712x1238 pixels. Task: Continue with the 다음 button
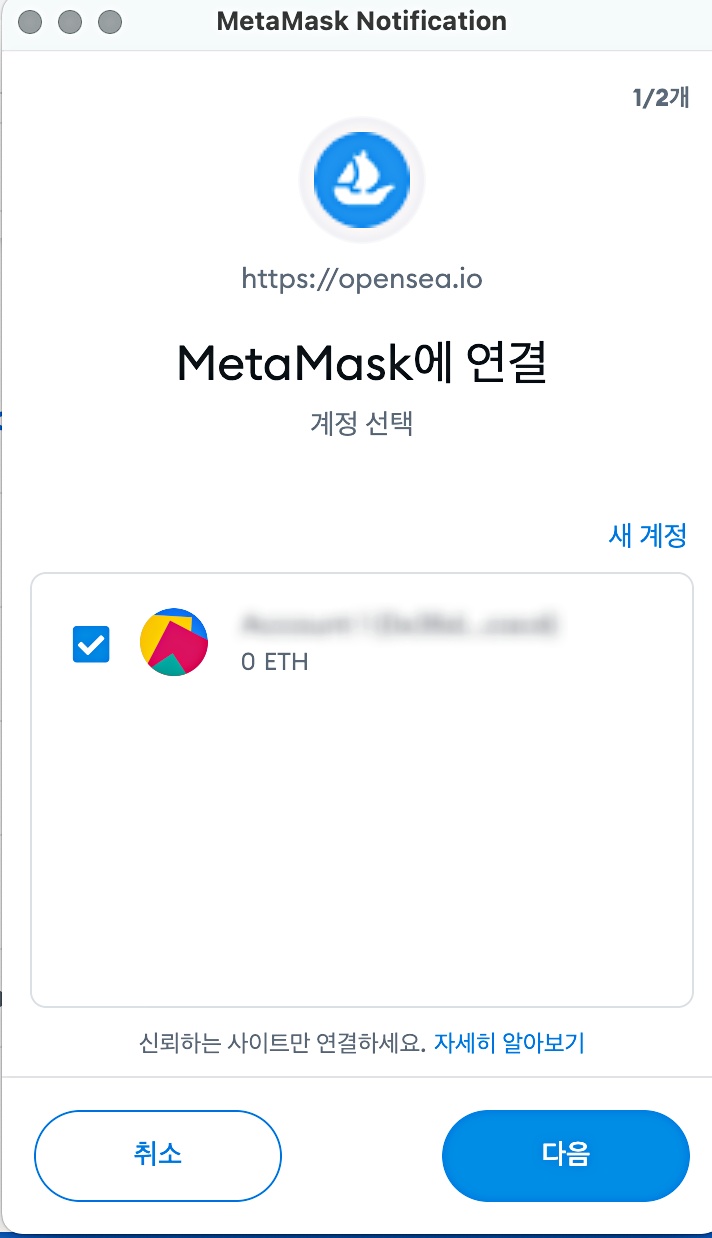coord(565,1154)
